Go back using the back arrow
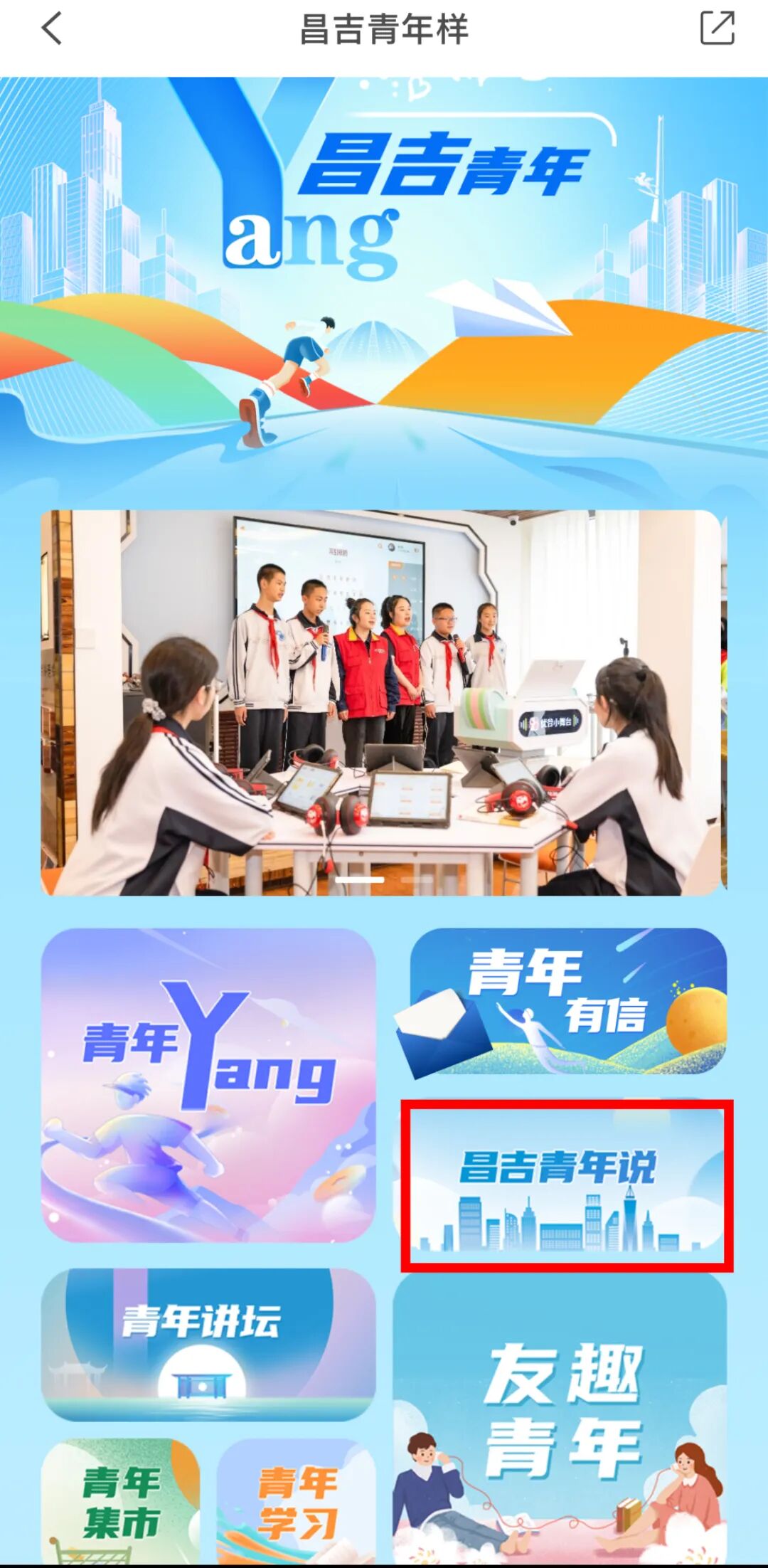 [51, 29]
